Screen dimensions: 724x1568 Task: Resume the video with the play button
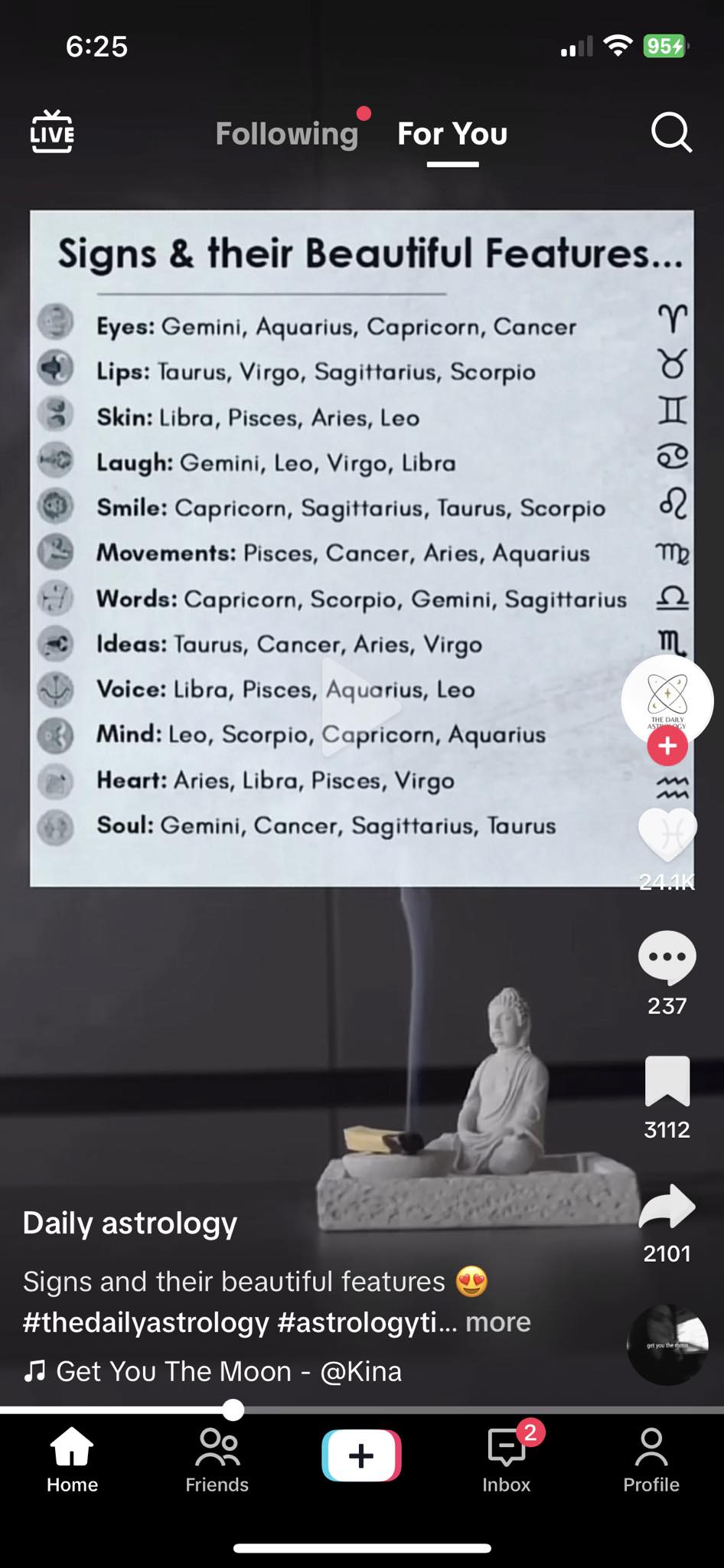click(x=360, y=706)
